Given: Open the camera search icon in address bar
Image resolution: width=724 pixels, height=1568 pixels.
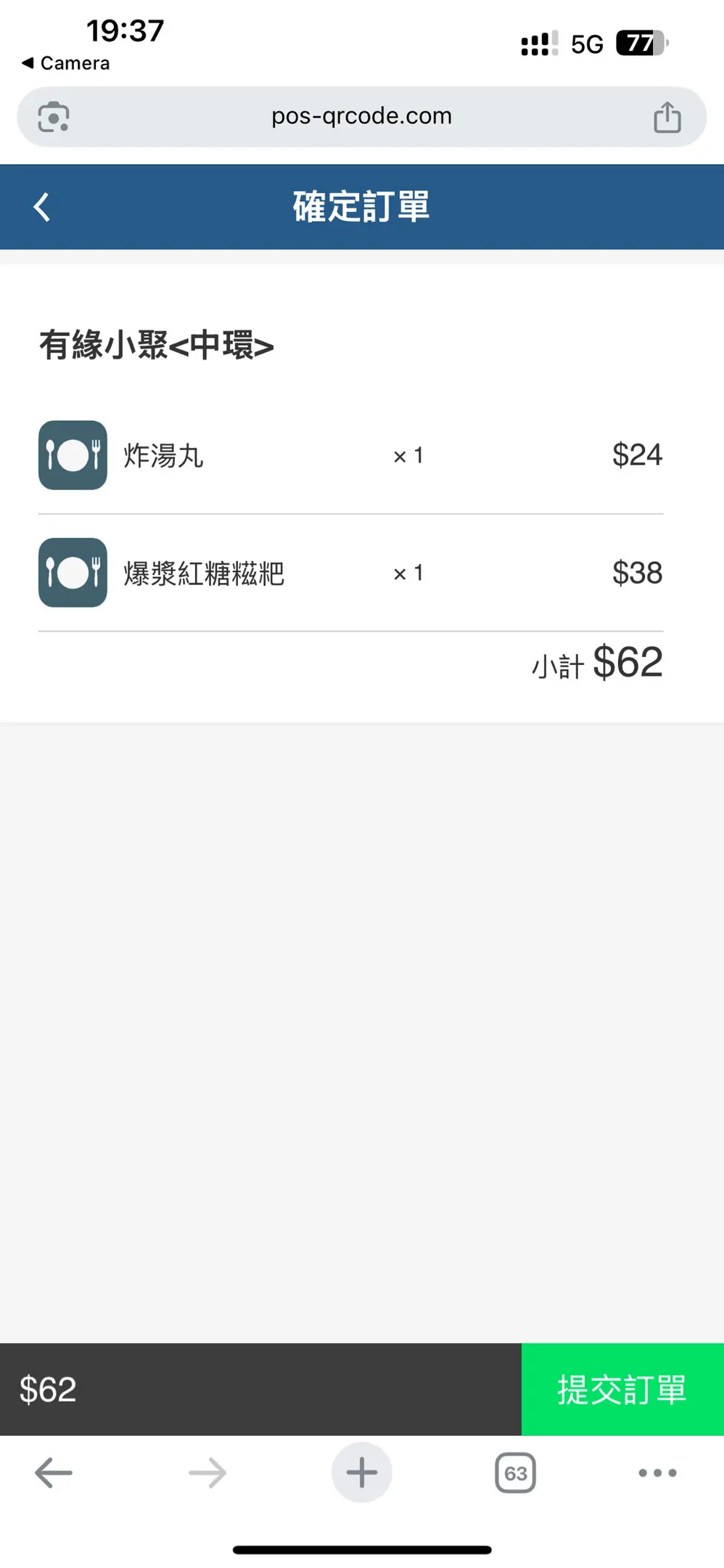Looking at the screenshot, I should (x=54, y=117).
